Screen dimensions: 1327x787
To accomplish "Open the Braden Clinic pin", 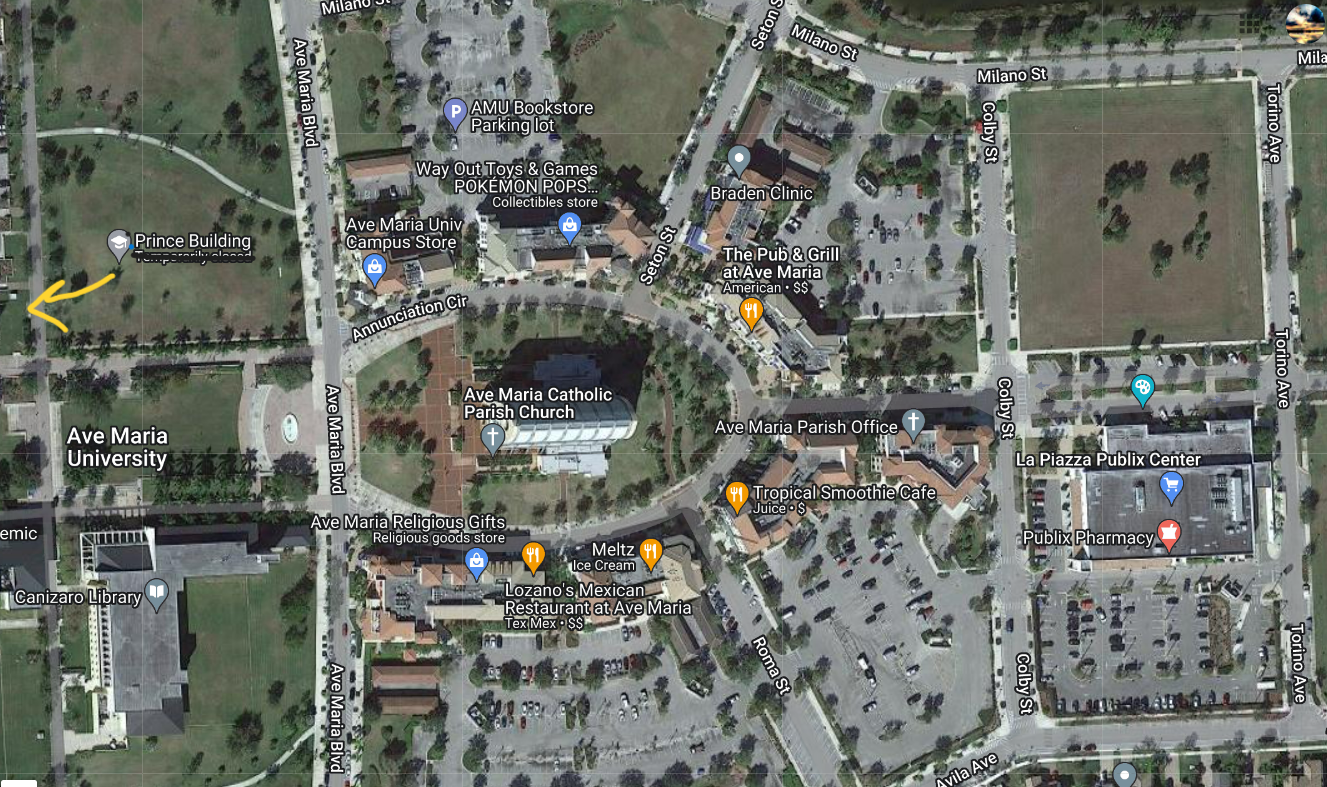I will pos(739,158).
